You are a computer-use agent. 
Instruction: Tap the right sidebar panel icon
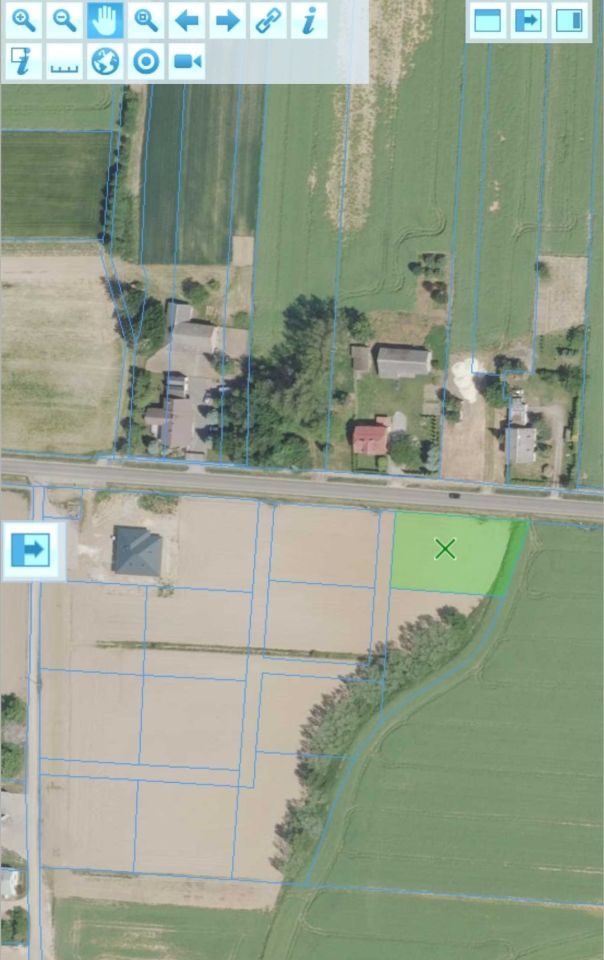pyautogui.click(x=570, y=20)
